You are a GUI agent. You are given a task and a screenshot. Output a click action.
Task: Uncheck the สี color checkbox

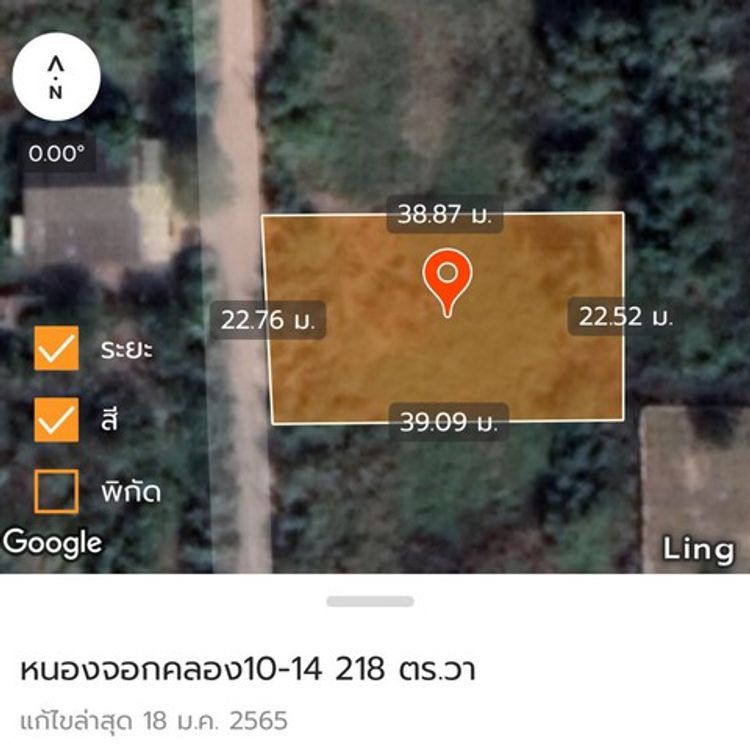[56, 420]
